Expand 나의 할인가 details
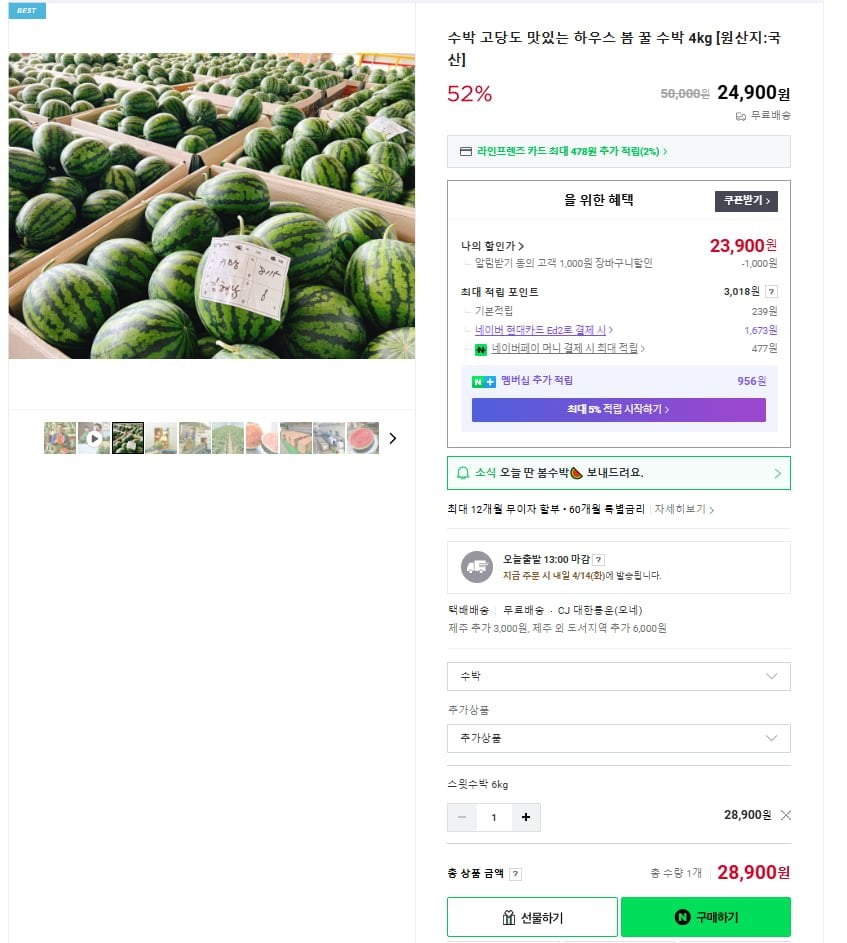The height and width of the screenshot is (943, 847). (493, 246)
